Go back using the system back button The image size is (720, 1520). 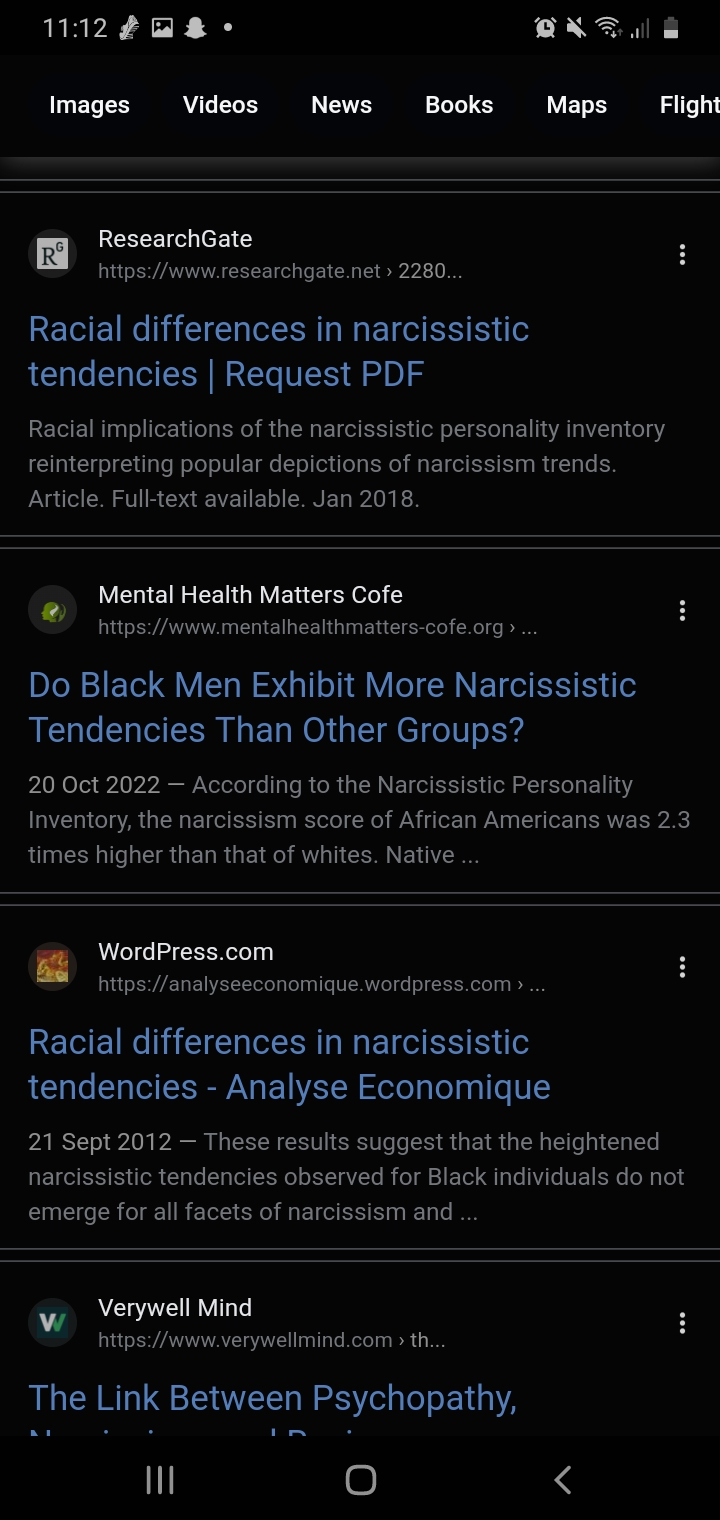point(563,1480)
